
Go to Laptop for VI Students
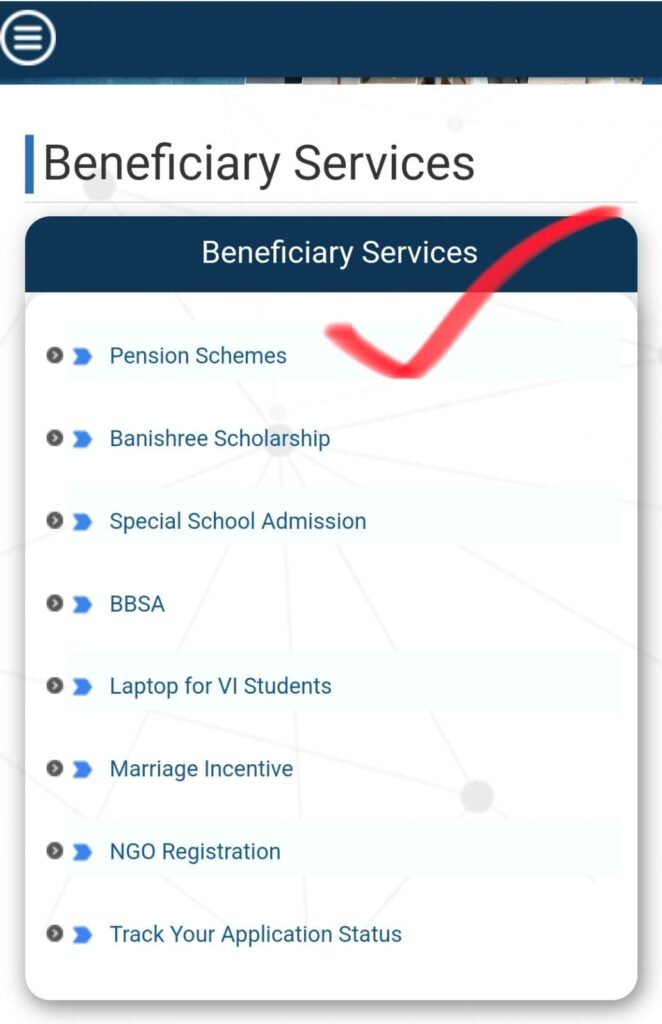[220, 686]
